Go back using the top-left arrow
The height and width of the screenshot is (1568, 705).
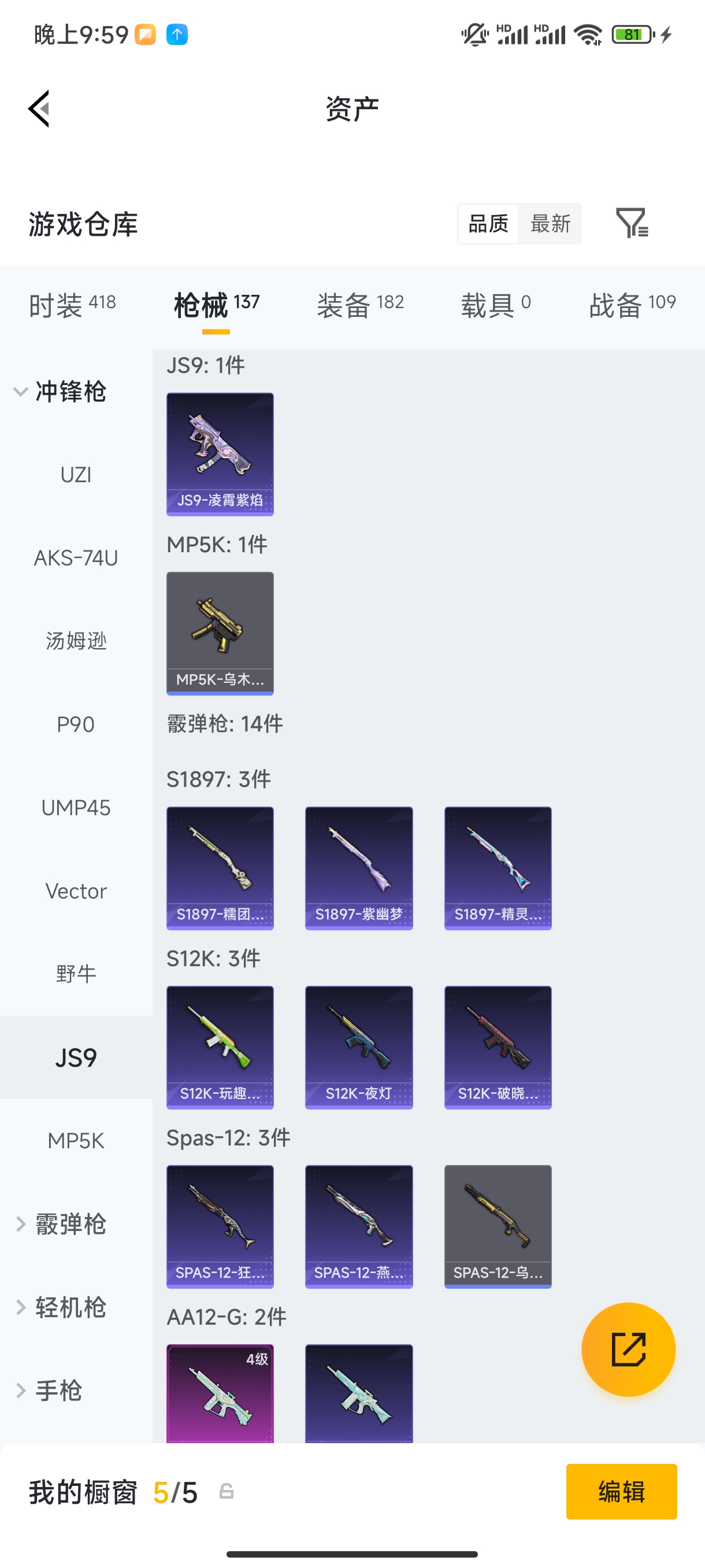coord(39,109)
